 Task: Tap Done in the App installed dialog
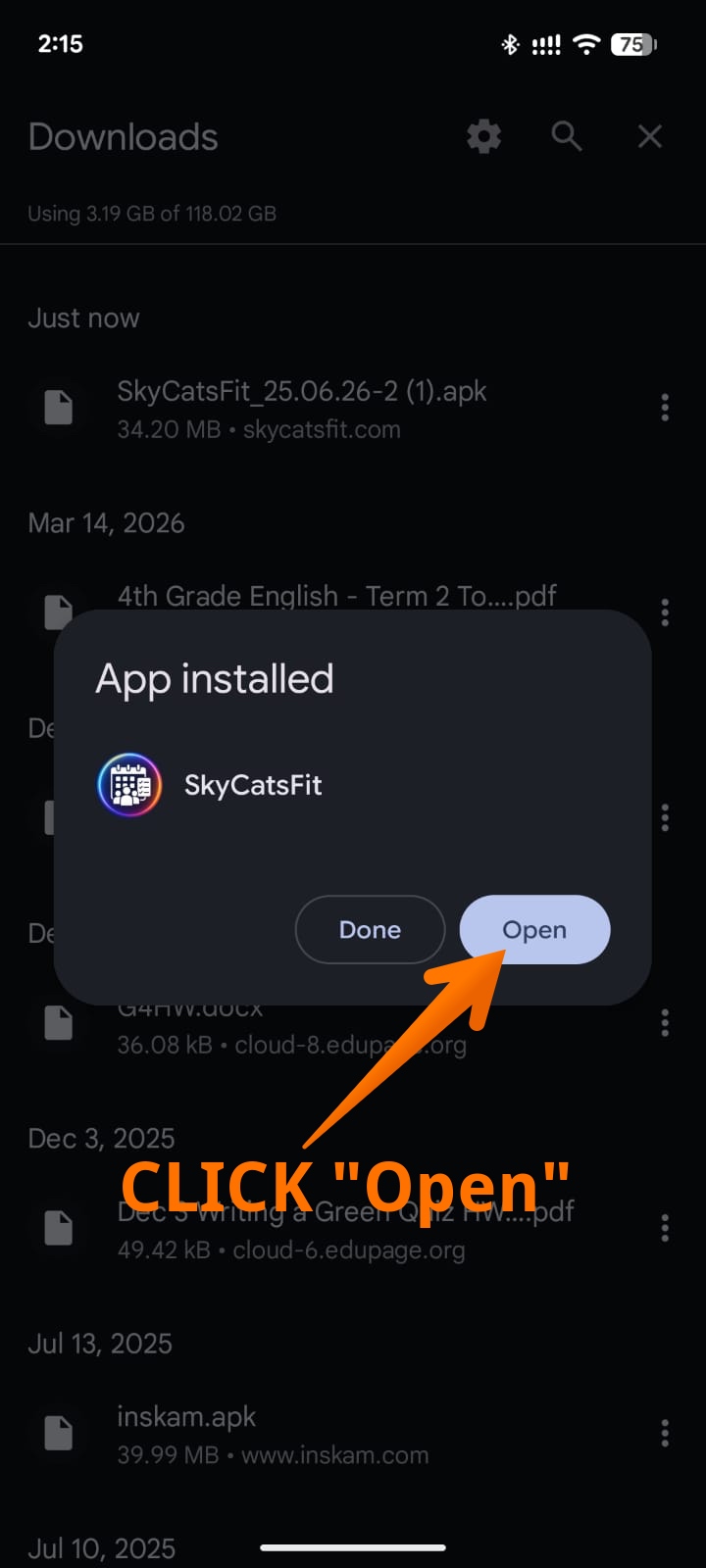[370, 929]
